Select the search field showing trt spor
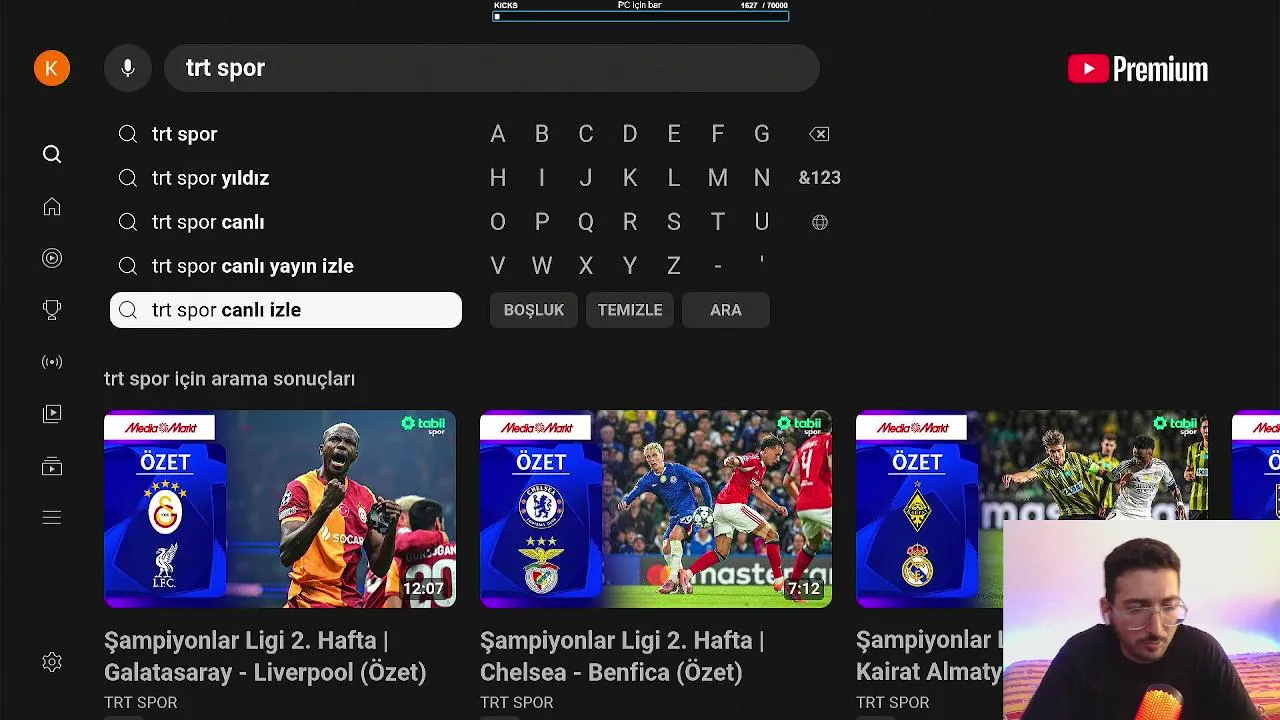 [x=491, y=68]
